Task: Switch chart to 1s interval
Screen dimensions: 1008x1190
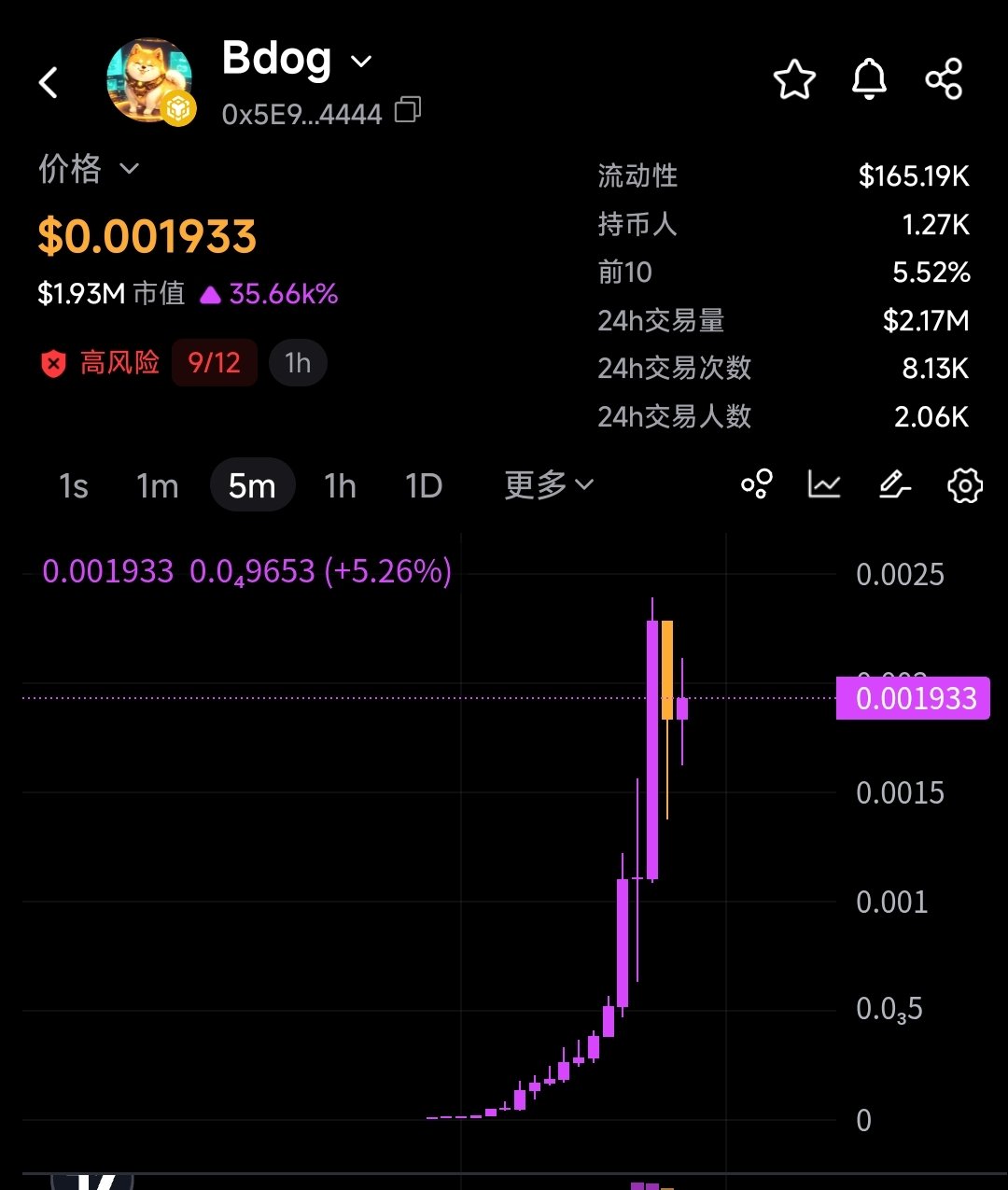Action: [x=74, y=486]
